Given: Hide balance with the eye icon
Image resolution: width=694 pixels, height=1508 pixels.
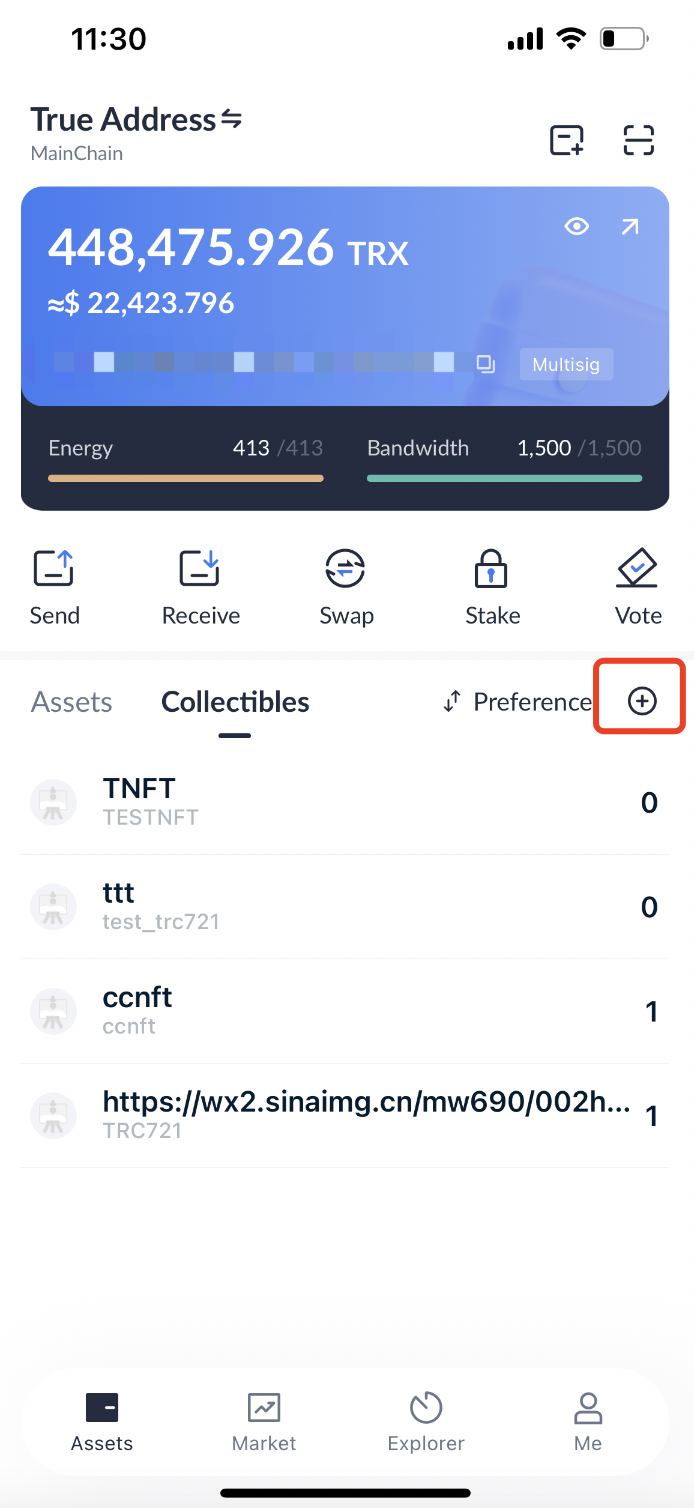Looking at the screenshot, I should point(576,227).
